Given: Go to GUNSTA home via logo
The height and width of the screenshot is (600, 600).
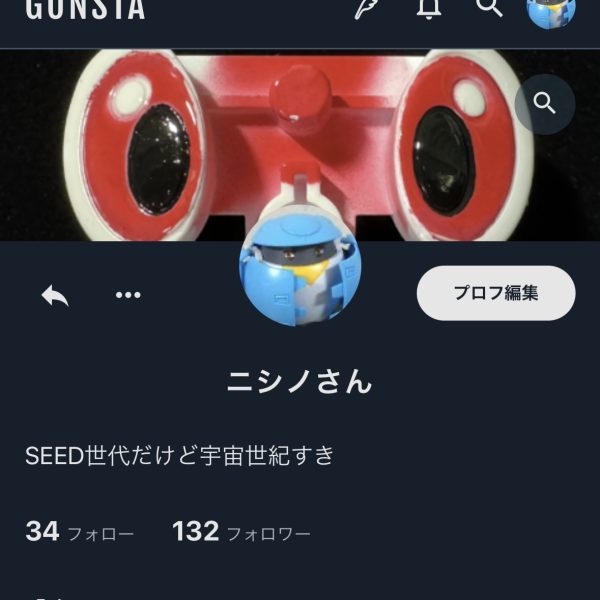Looking at the screenshot, I should [85, 10].
